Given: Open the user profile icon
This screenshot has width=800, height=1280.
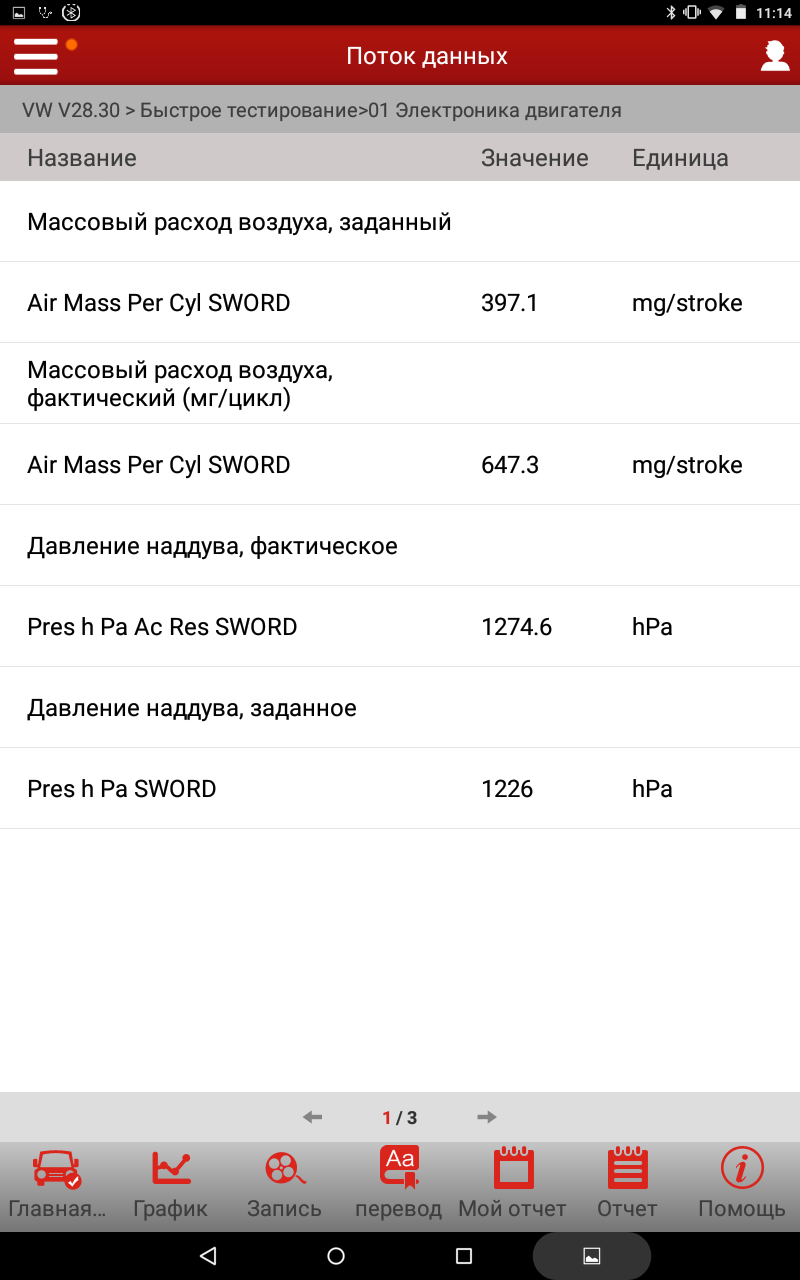Looking at the screenshot, I should pos(774,56).
